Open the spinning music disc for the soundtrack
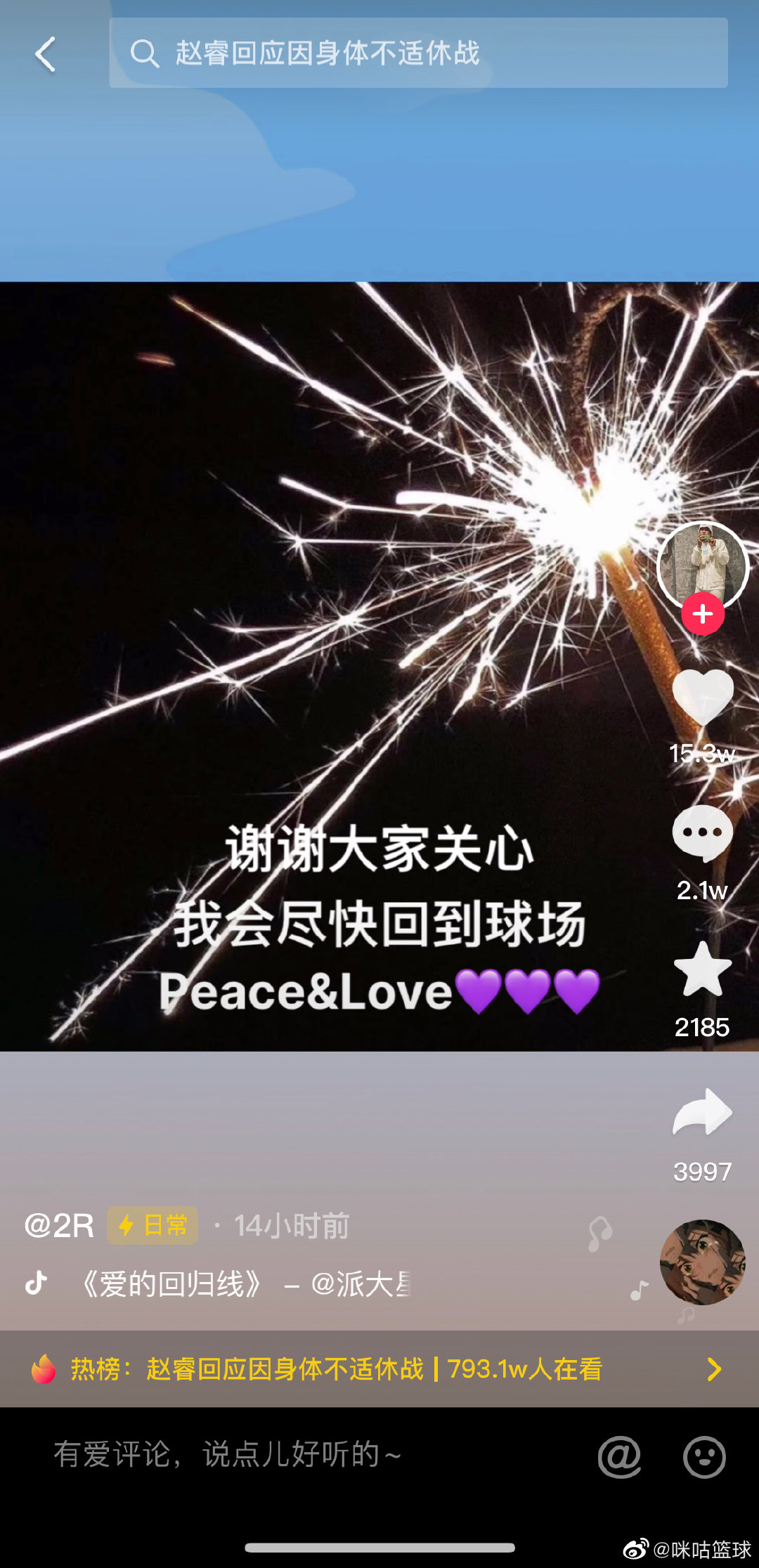Viewport: 759px width, 1568px height. (x=701, y=1262)
